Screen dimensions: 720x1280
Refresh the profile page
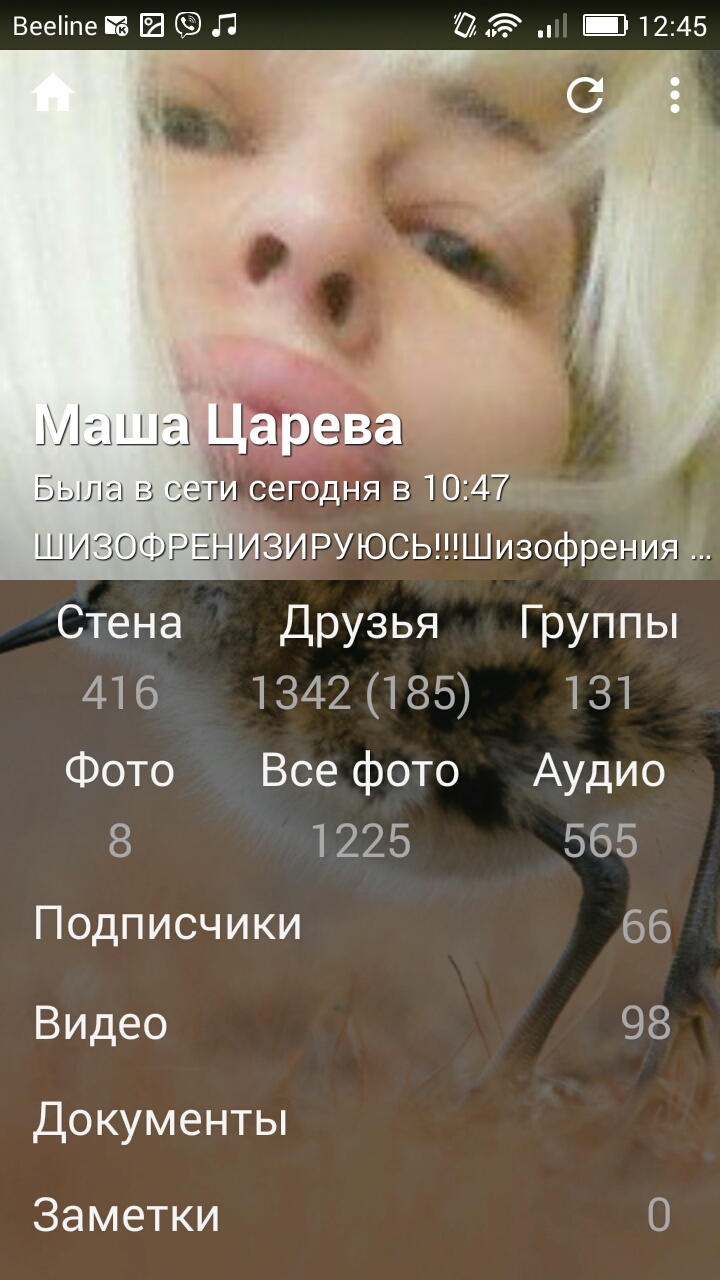click(x=585, y=95)
